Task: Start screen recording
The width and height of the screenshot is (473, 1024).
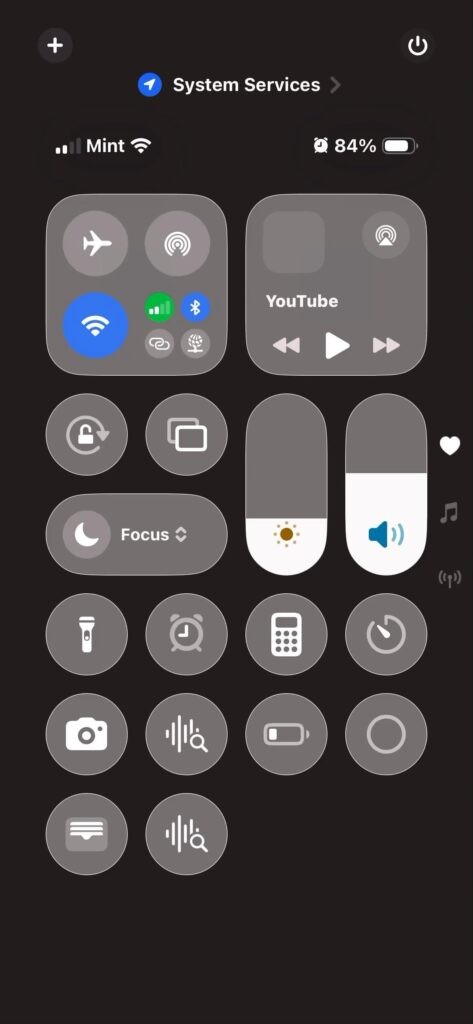Action: 386,734
